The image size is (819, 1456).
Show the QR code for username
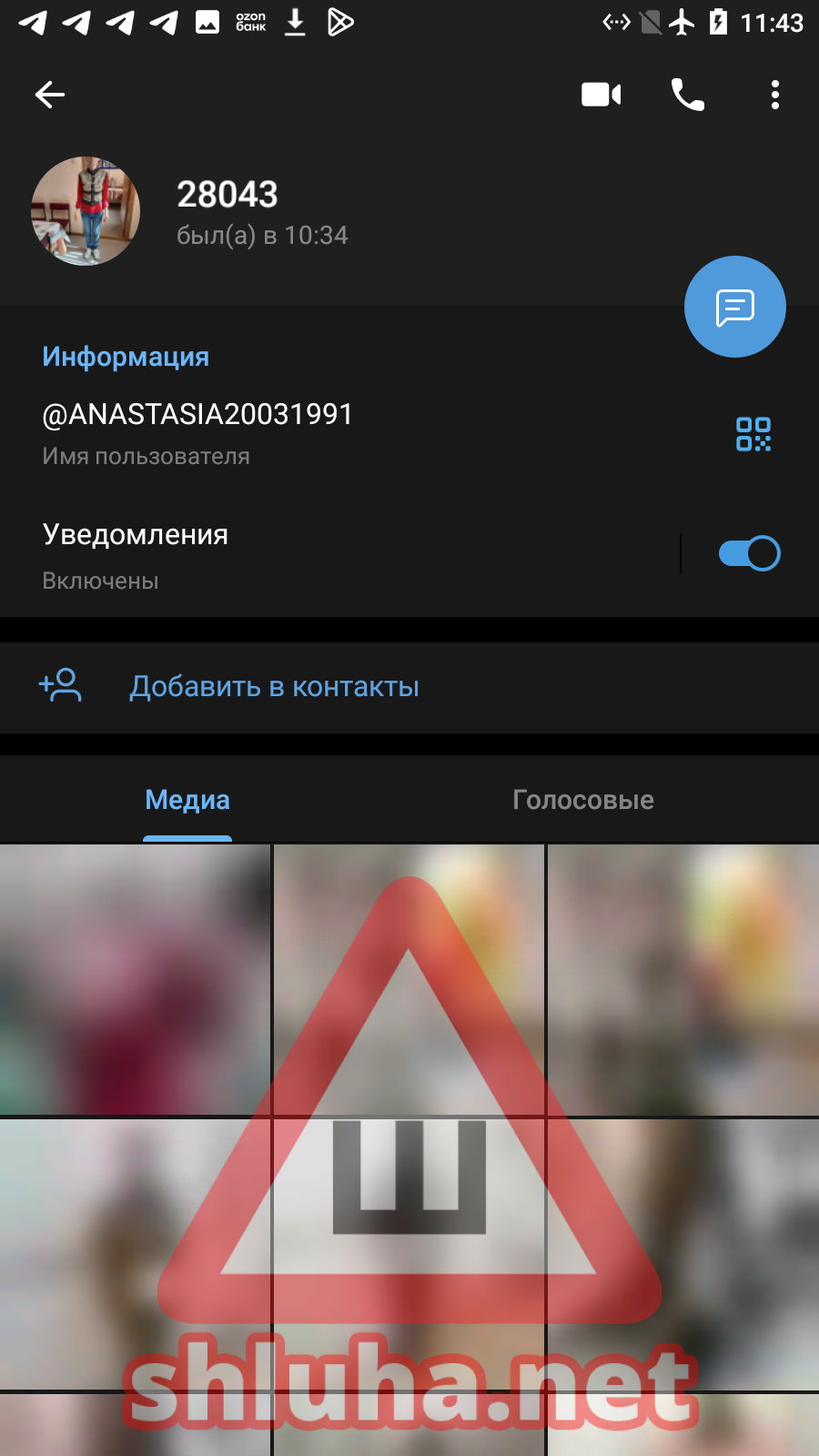click(x=753, y=434)
